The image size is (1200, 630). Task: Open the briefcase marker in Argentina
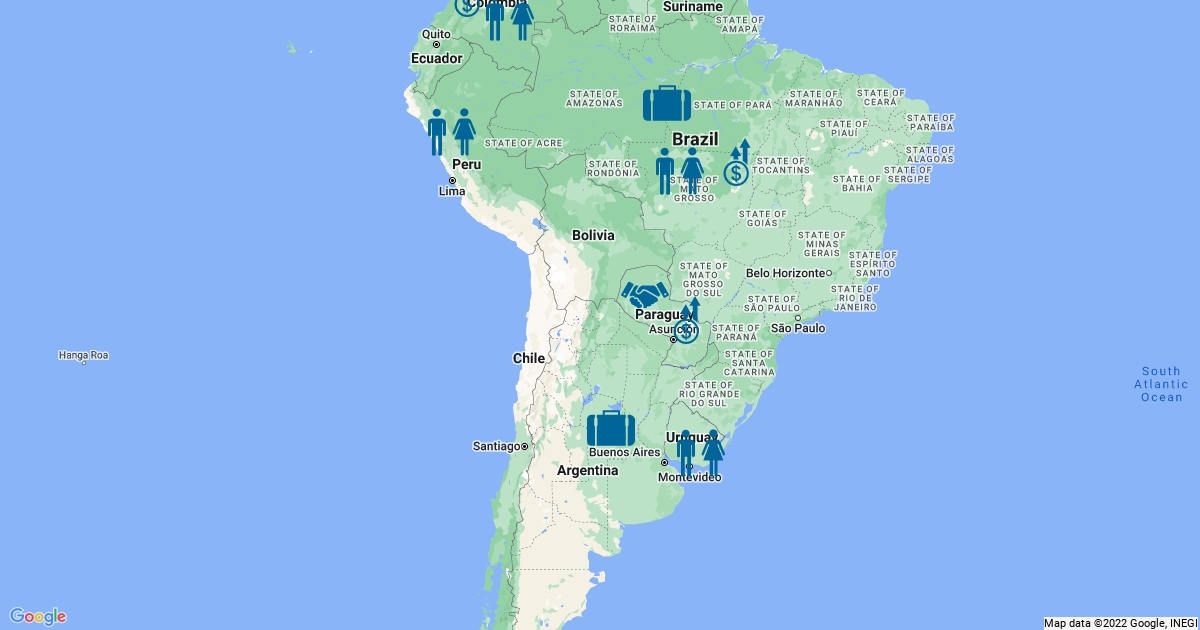pos(611,428)
